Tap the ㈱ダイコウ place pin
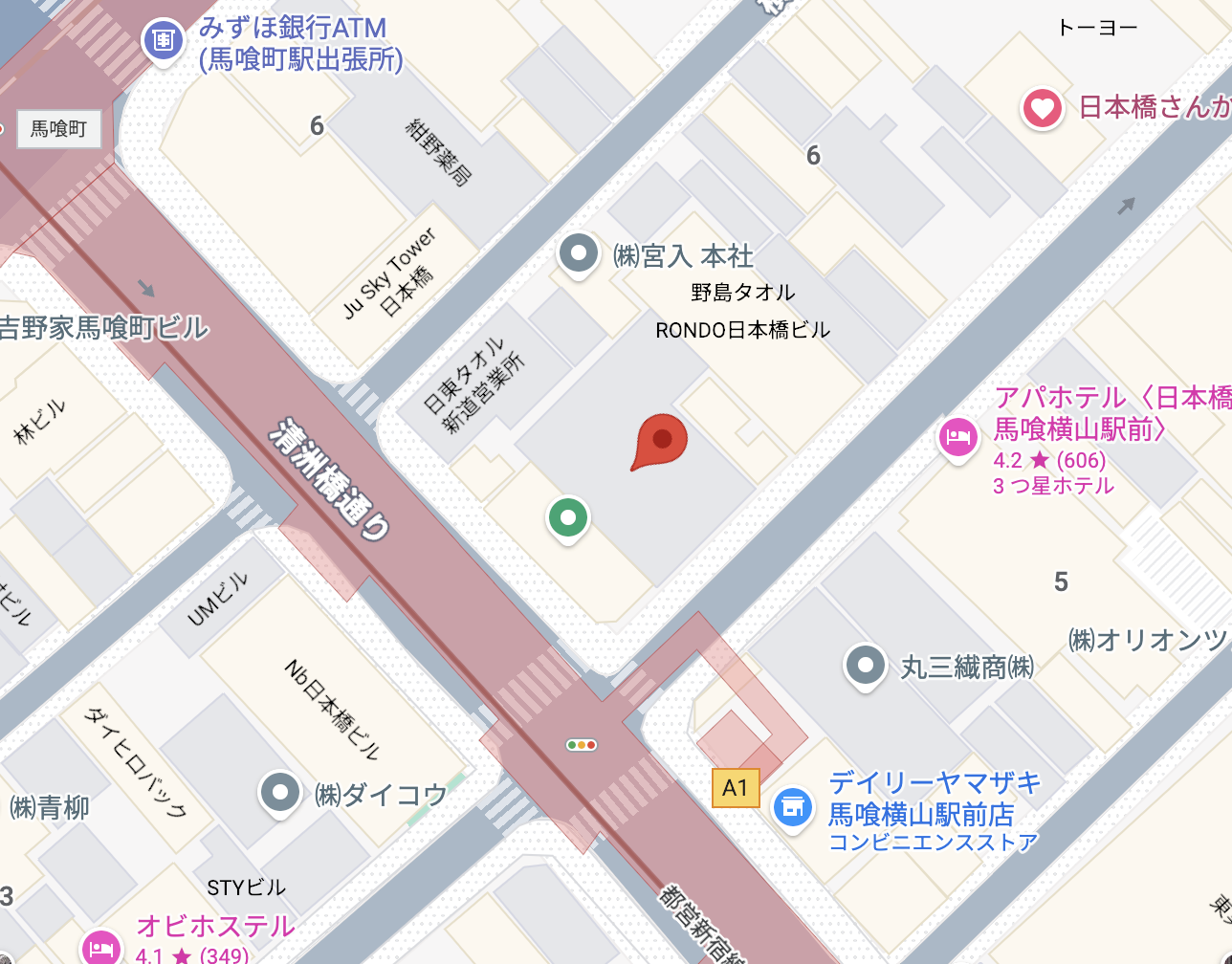This screenshot has height=964, width=1232. [x=280, y=792]
